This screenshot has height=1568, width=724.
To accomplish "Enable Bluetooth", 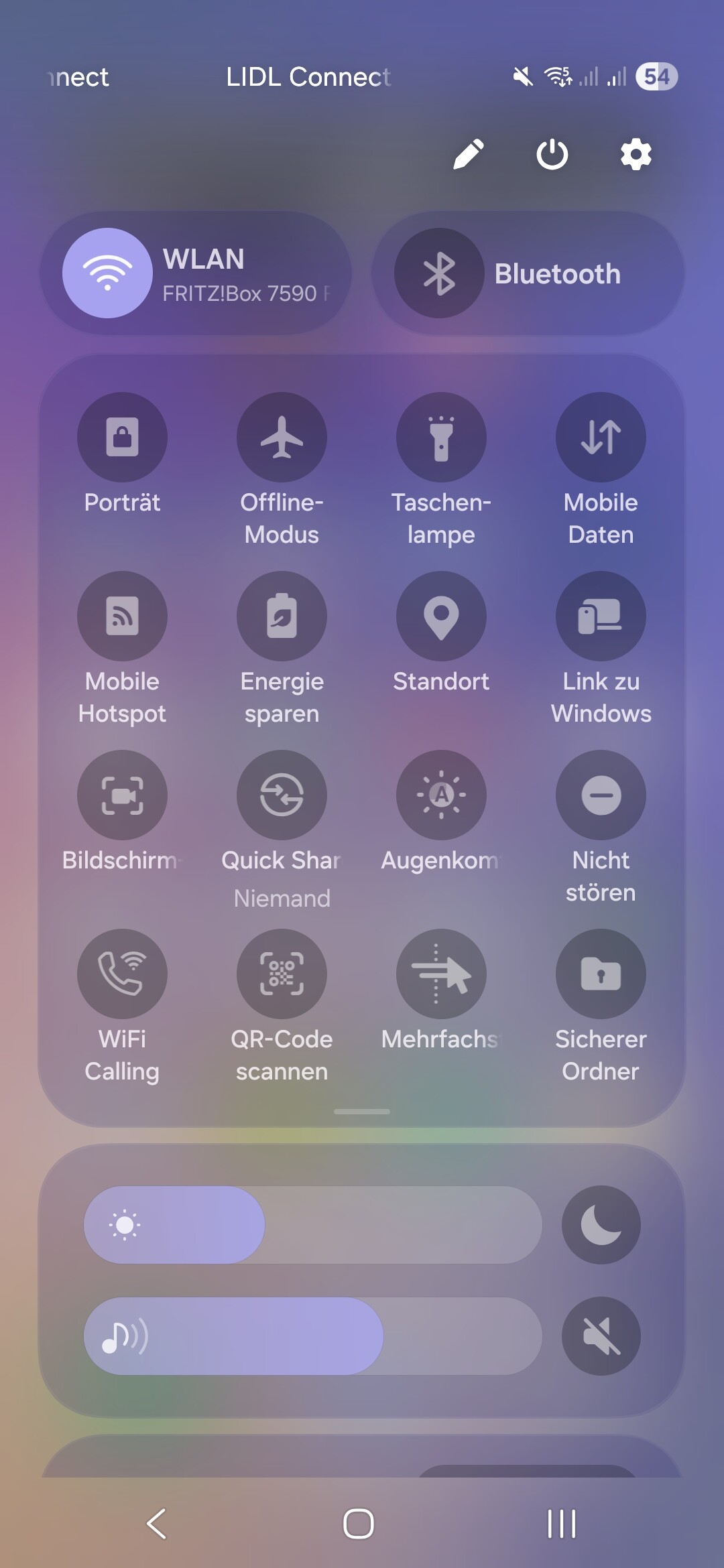I will pyautogui.click(x=439, y=273).
